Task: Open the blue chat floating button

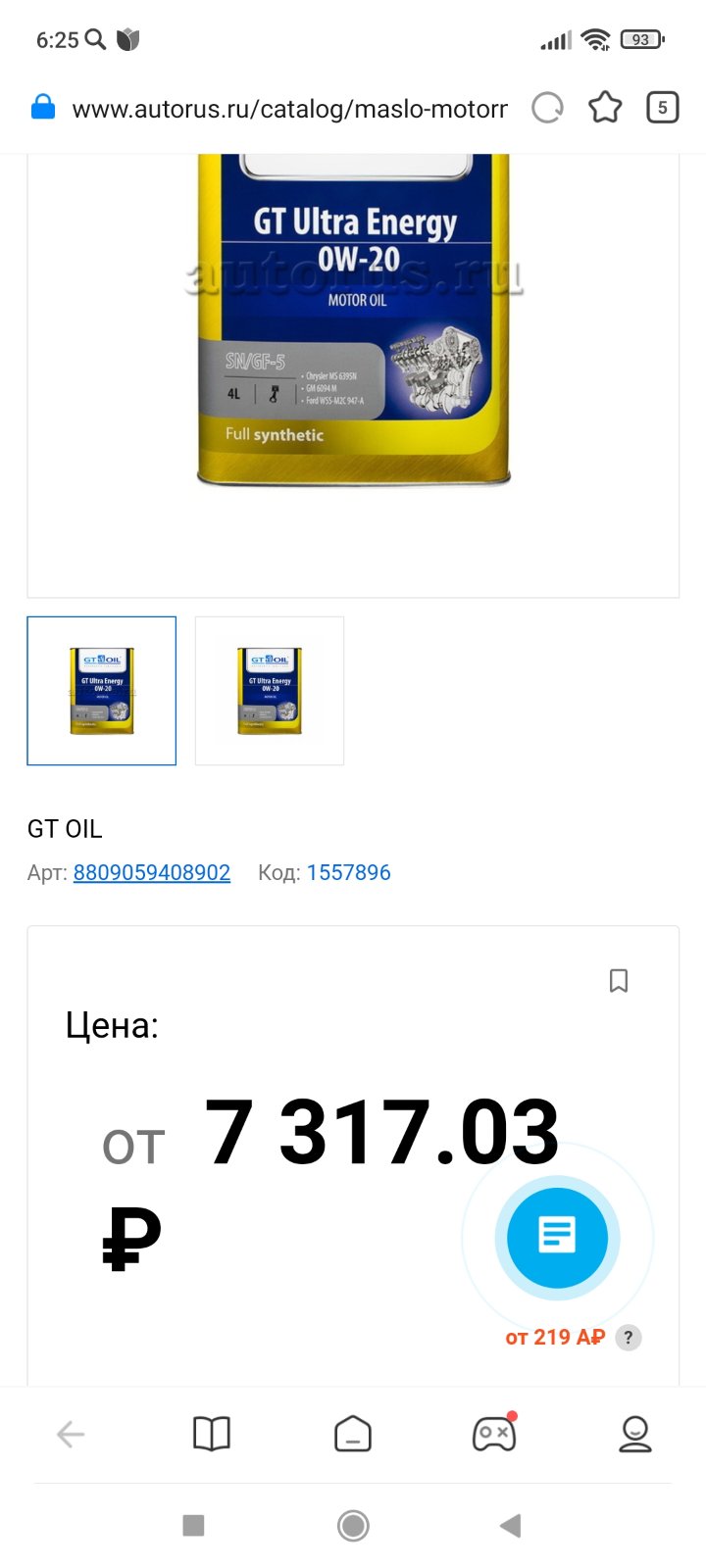Action: (x=557, y=1238)
